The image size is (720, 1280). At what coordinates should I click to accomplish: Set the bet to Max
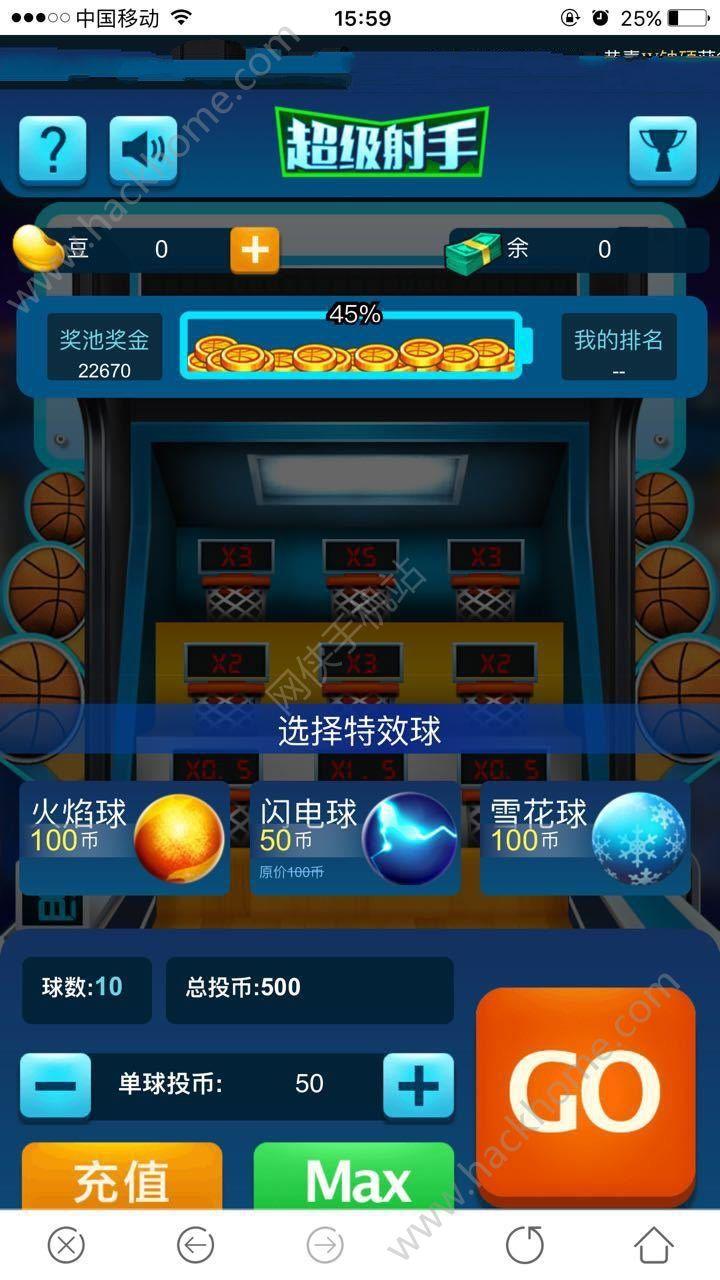tap(354, 1177)
